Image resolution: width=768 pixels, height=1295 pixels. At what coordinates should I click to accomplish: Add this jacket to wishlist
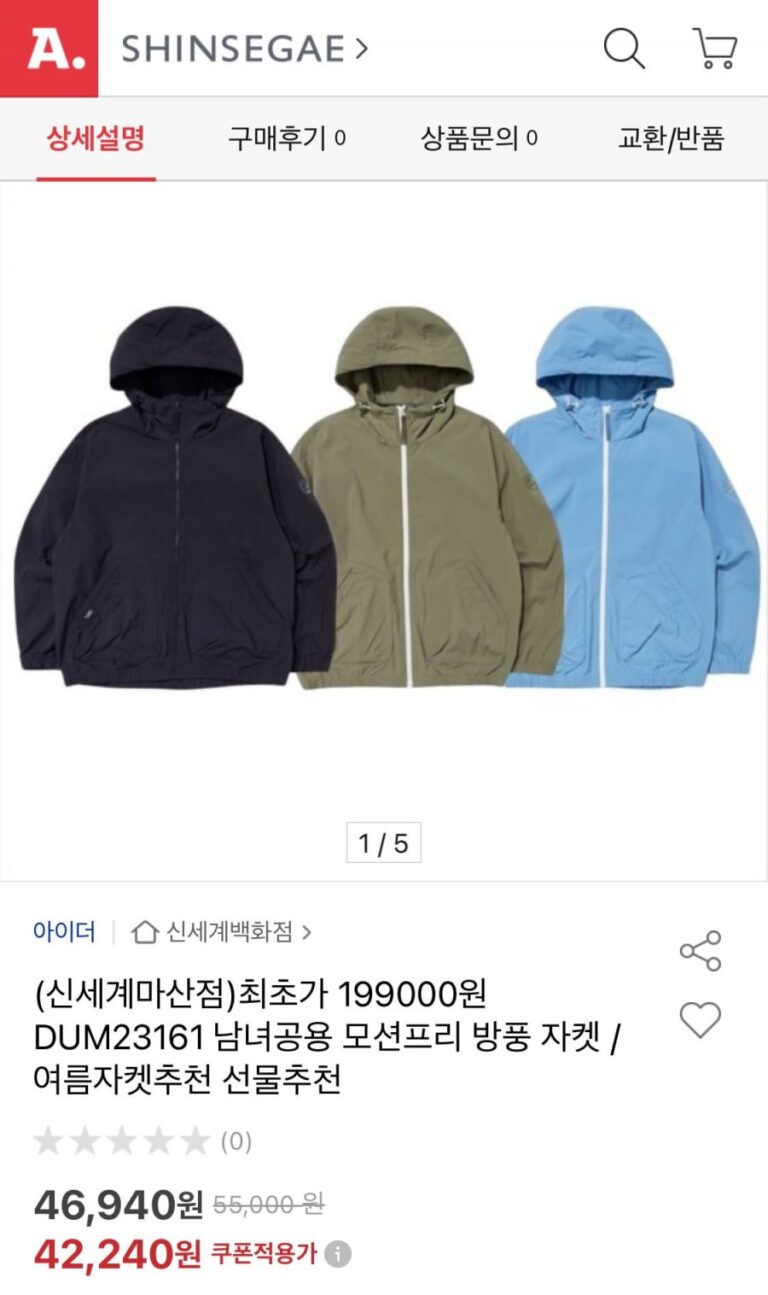[700, 1020]
